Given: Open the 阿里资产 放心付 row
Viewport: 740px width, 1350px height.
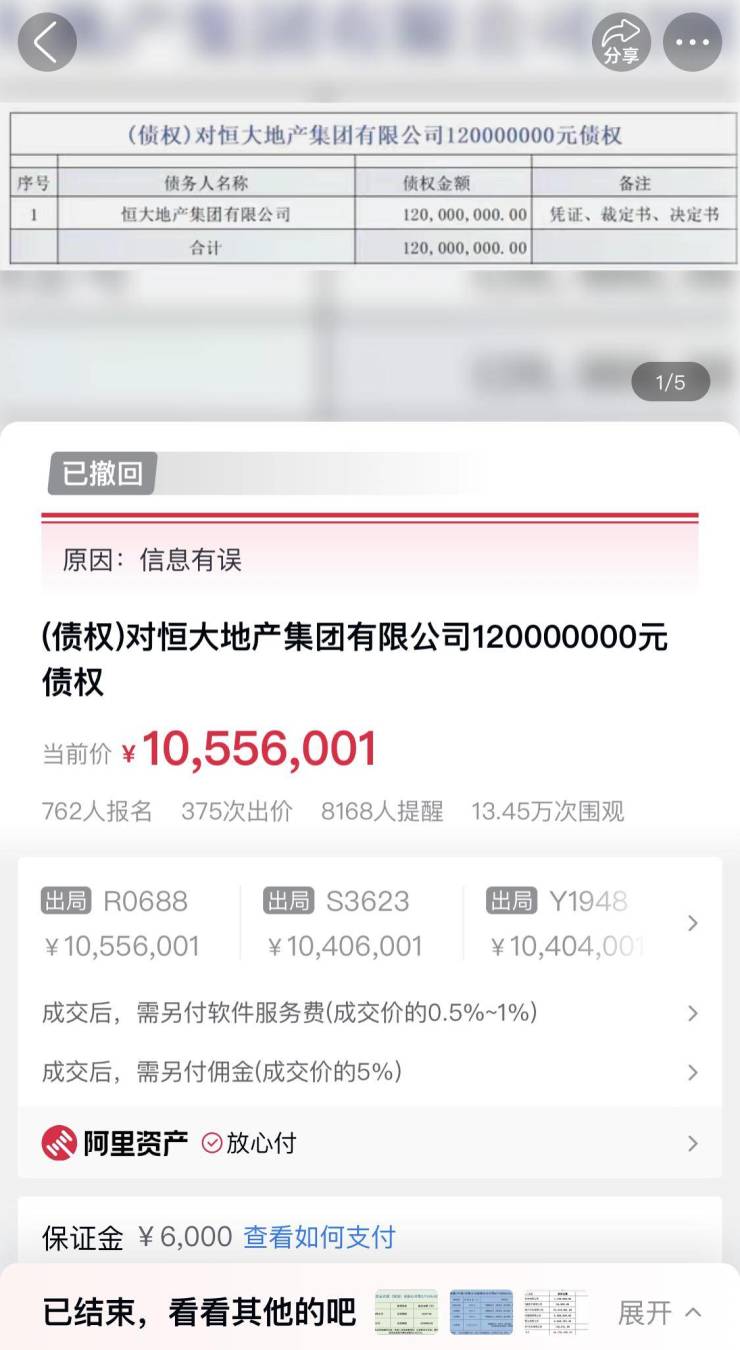Looking at the screenshot, I should coord(369,1143).
